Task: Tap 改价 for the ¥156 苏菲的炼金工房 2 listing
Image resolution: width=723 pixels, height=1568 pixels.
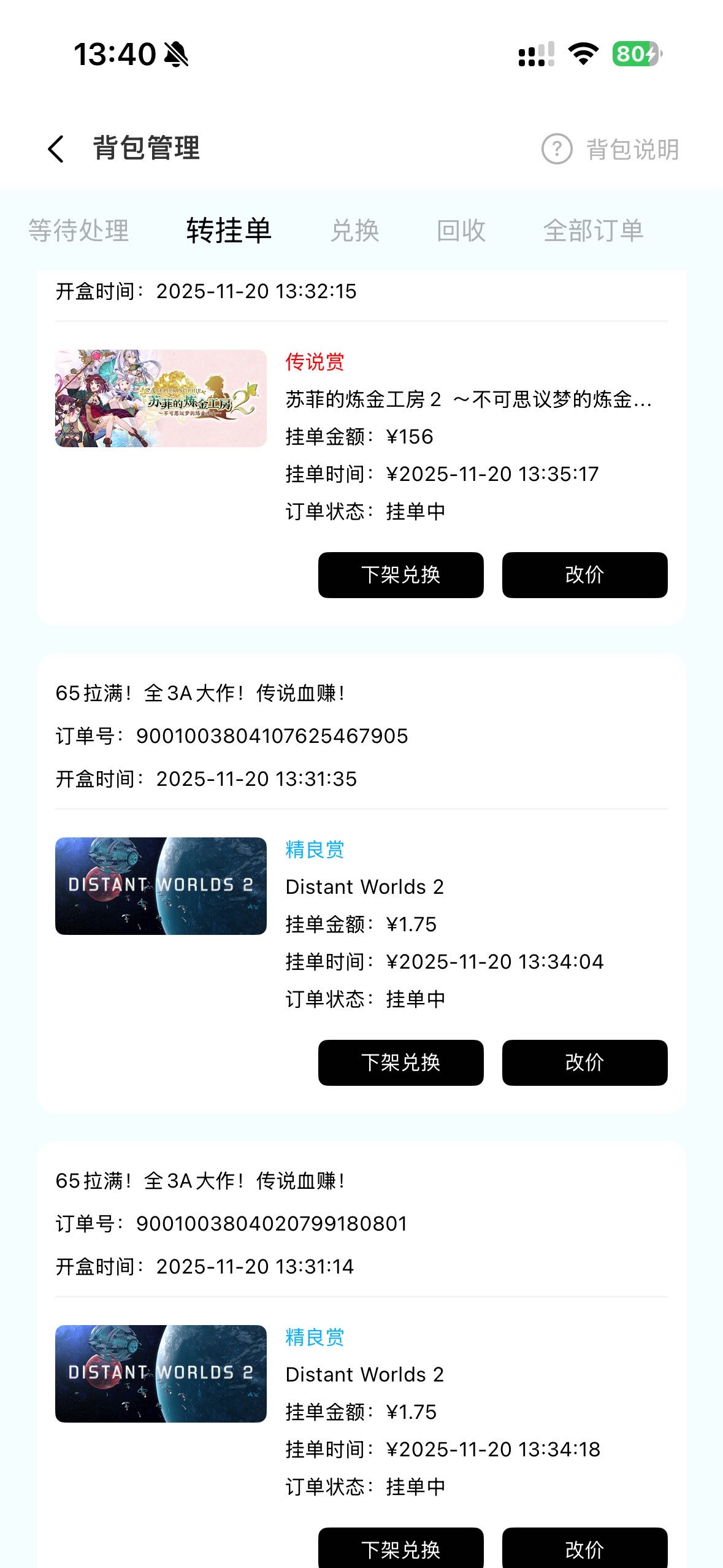Action: tap(584, 575)
